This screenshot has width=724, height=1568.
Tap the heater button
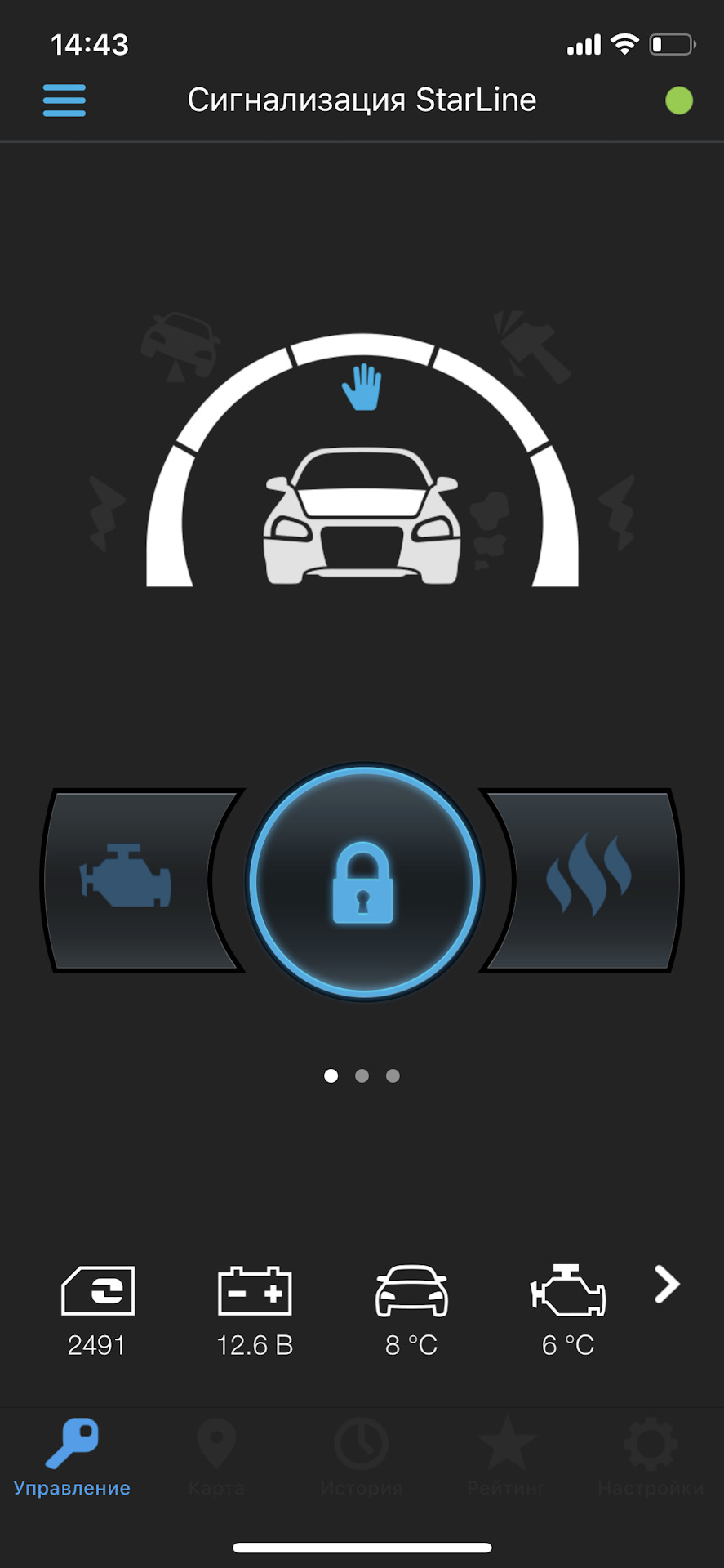[x=589, y=880]
